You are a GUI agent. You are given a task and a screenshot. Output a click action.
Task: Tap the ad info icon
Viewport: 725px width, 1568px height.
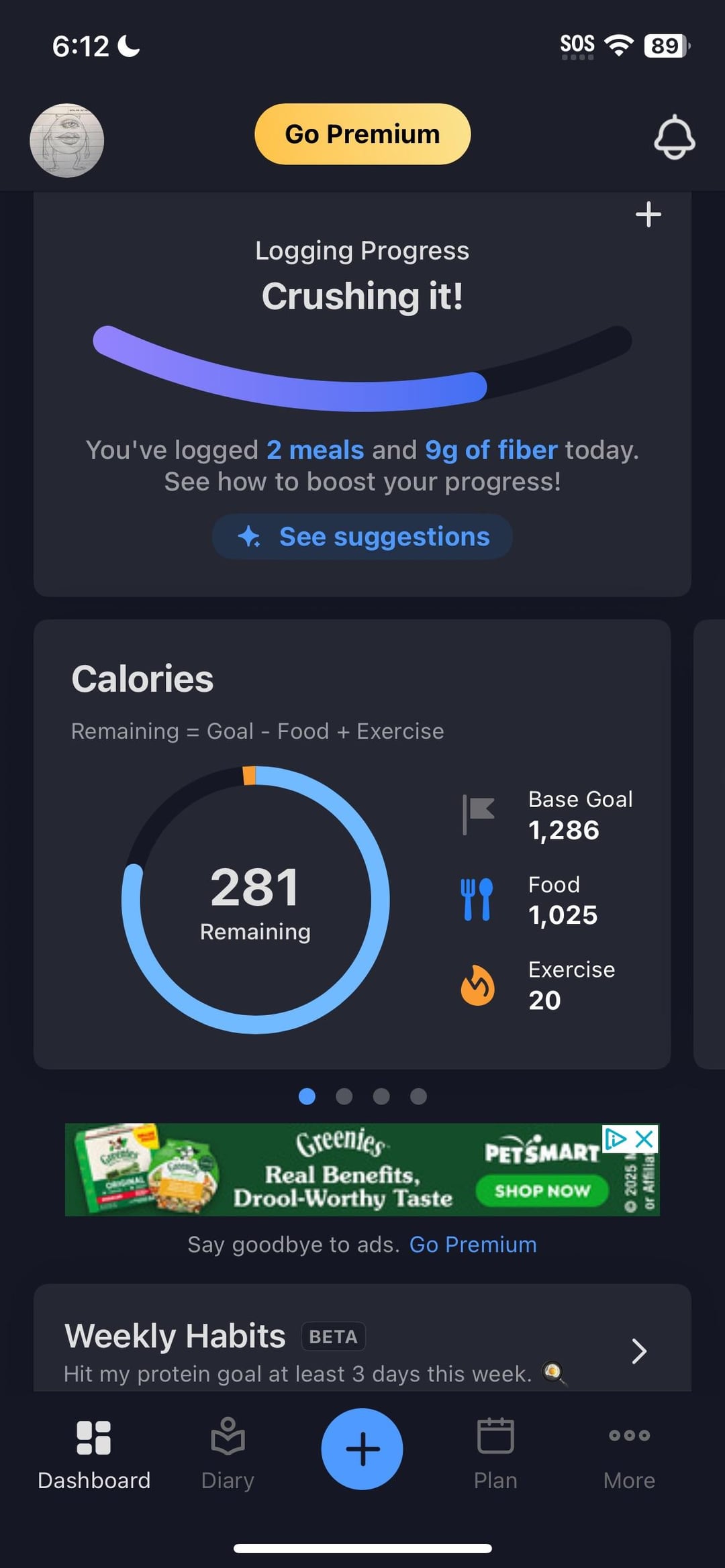click(616, 1139)
